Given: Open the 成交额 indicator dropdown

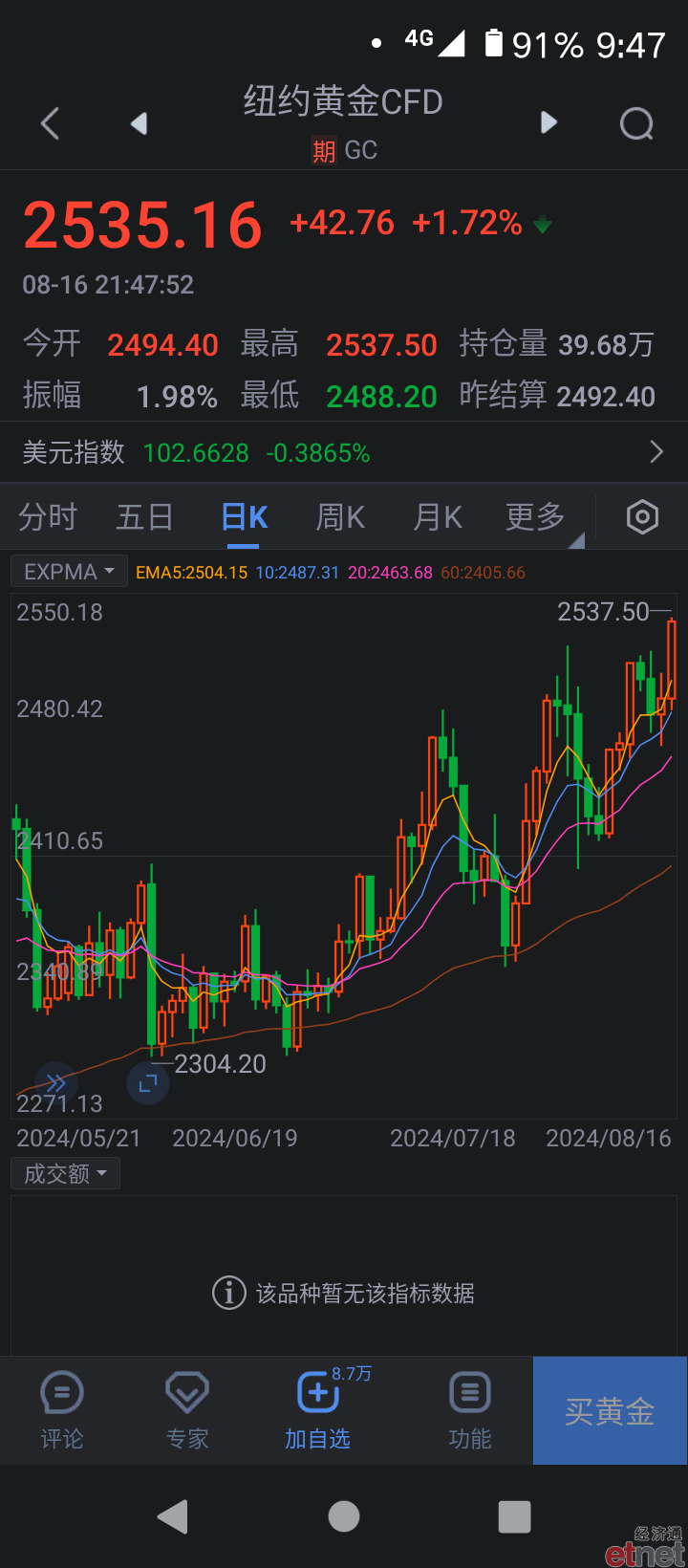Looking at the screenshot, I should (x=65, y=1173).
